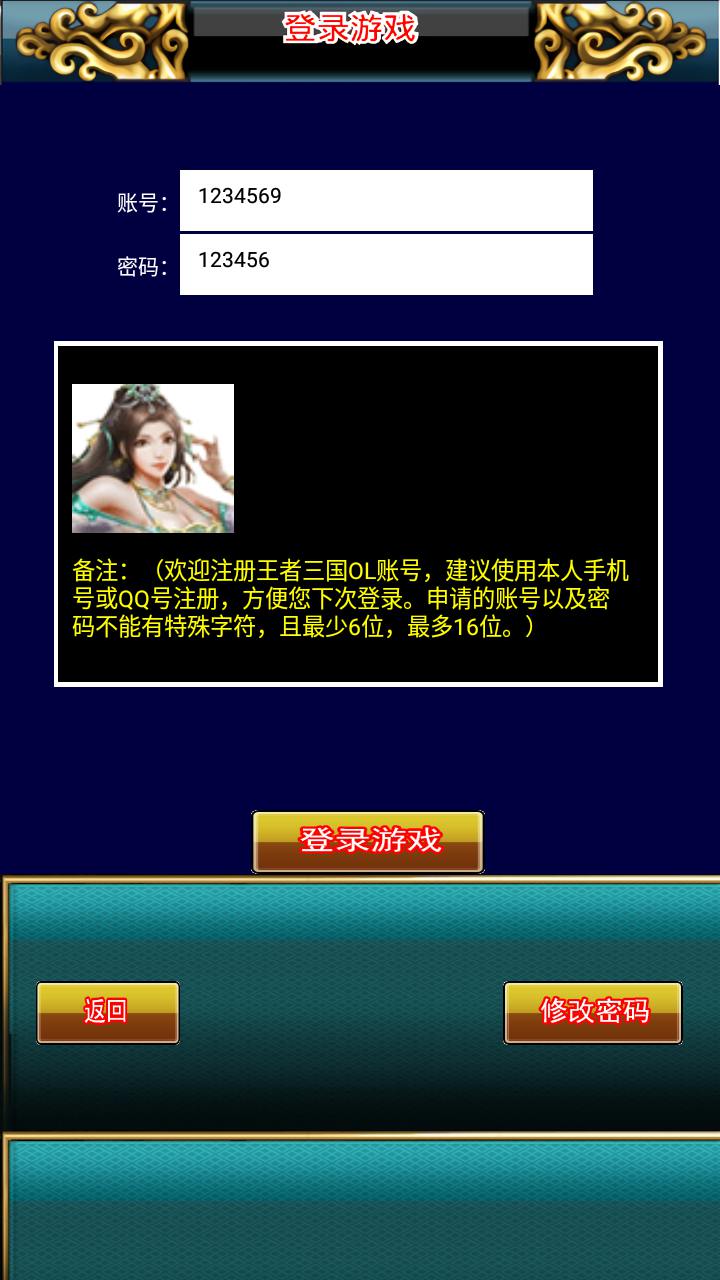Screen dimensions: 720x1280
Task: Tap the 账号 account input field
Action: pyautogui.click(x=386, y=200)
